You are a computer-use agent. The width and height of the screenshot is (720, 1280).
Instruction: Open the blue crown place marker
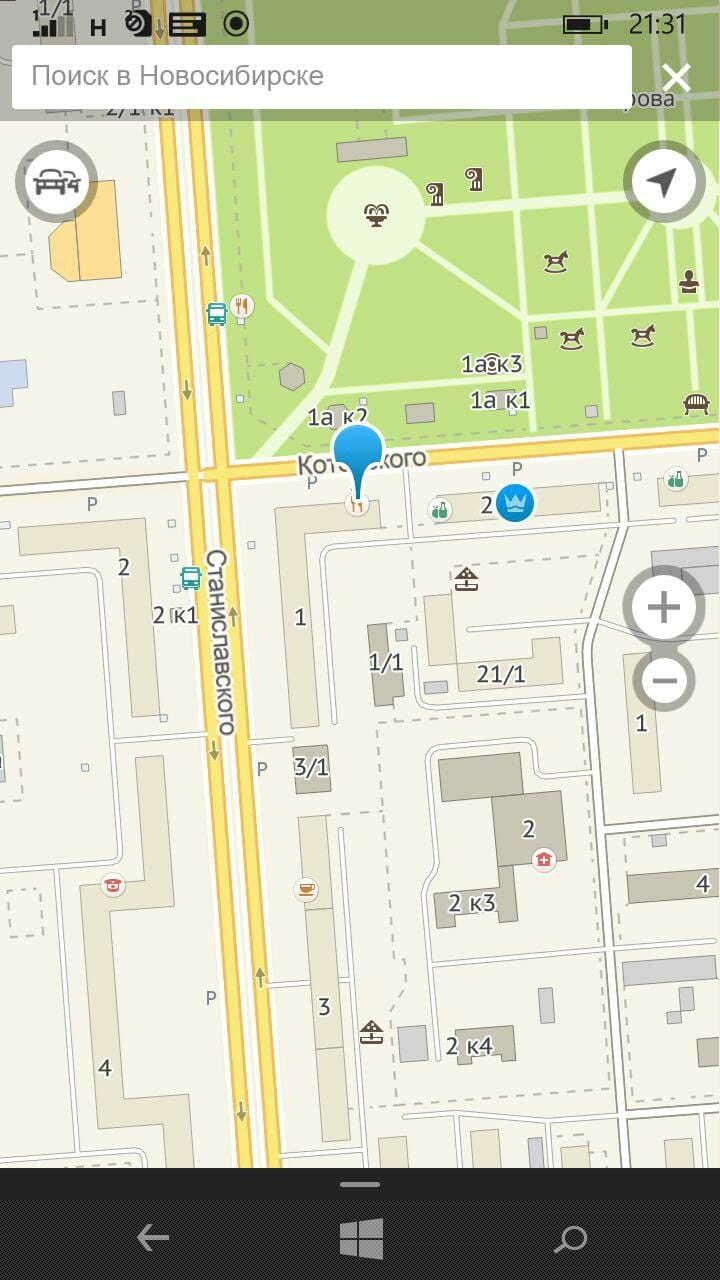pyautogui.click(x=516, y=503)
